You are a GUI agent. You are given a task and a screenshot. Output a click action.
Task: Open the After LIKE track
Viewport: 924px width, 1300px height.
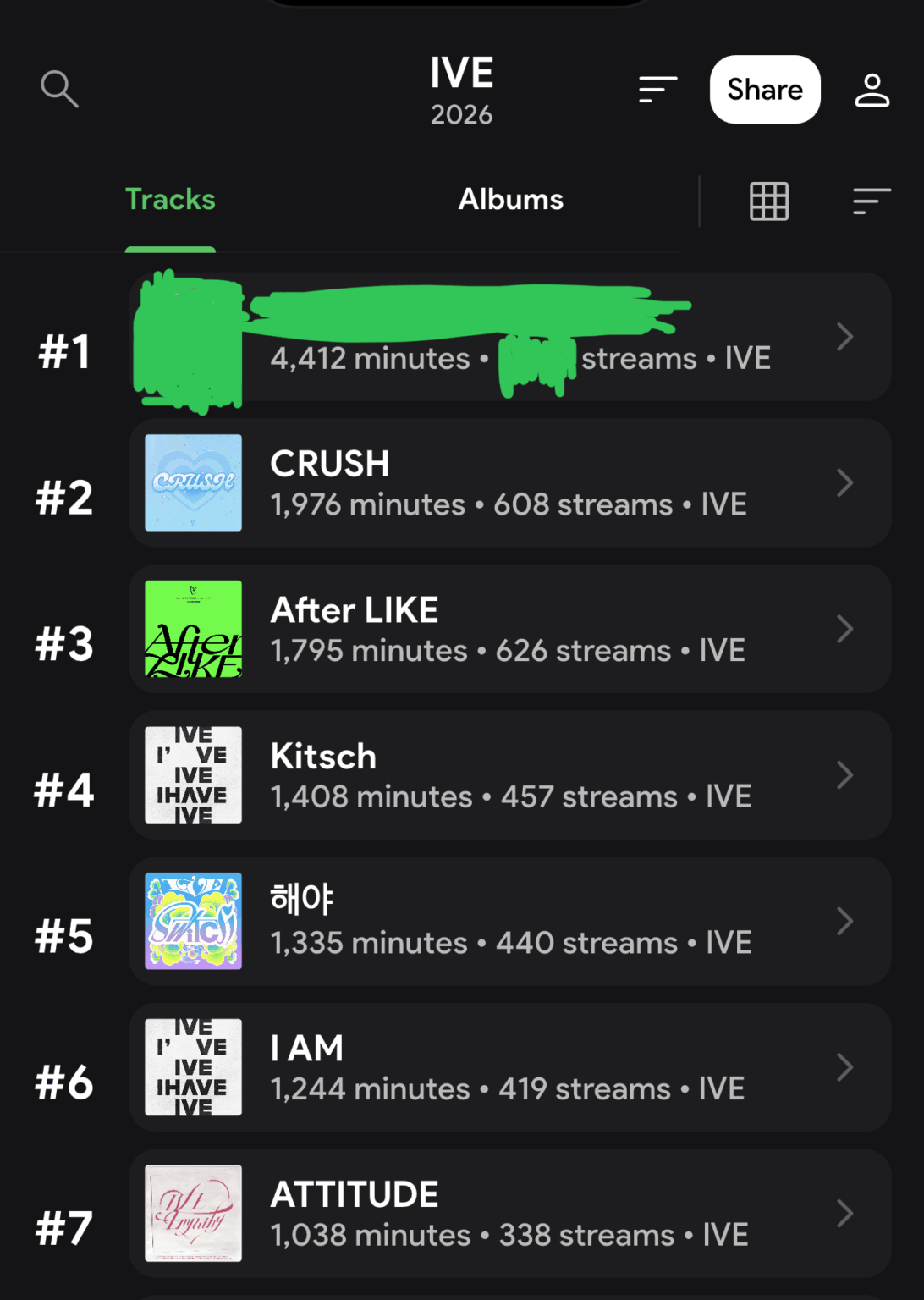(x=510, y=629)
